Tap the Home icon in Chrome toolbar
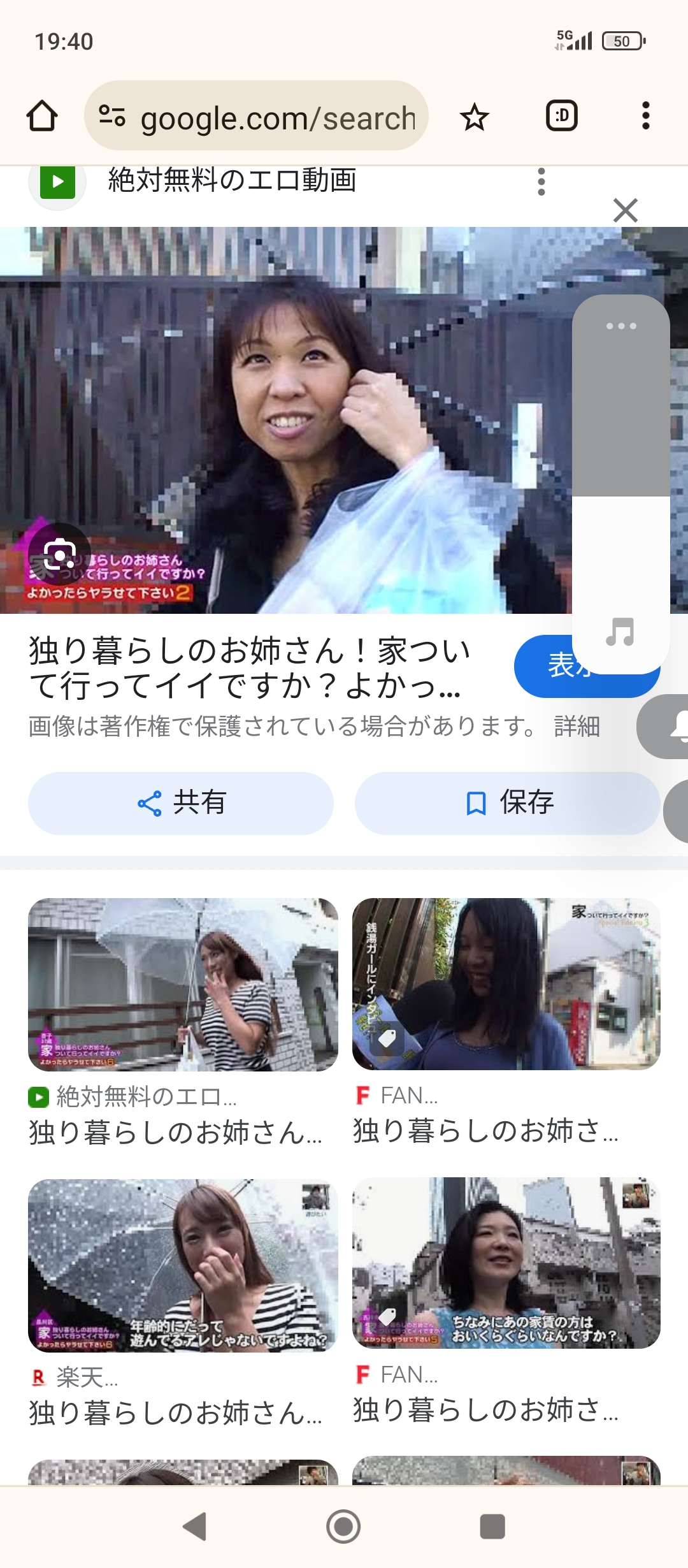This screenshot has height=1568, width=688. [x=40, y=117]
